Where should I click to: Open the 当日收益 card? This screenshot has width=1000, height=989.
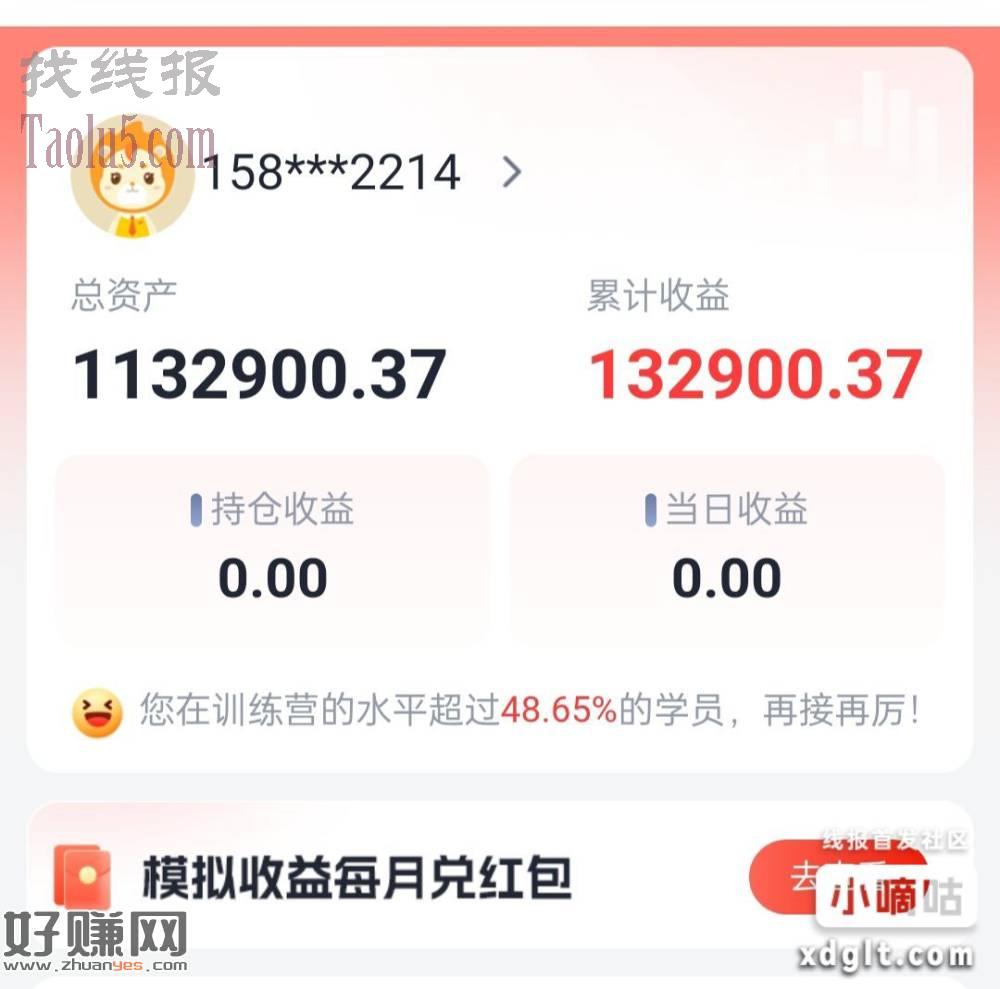[727, 550]
